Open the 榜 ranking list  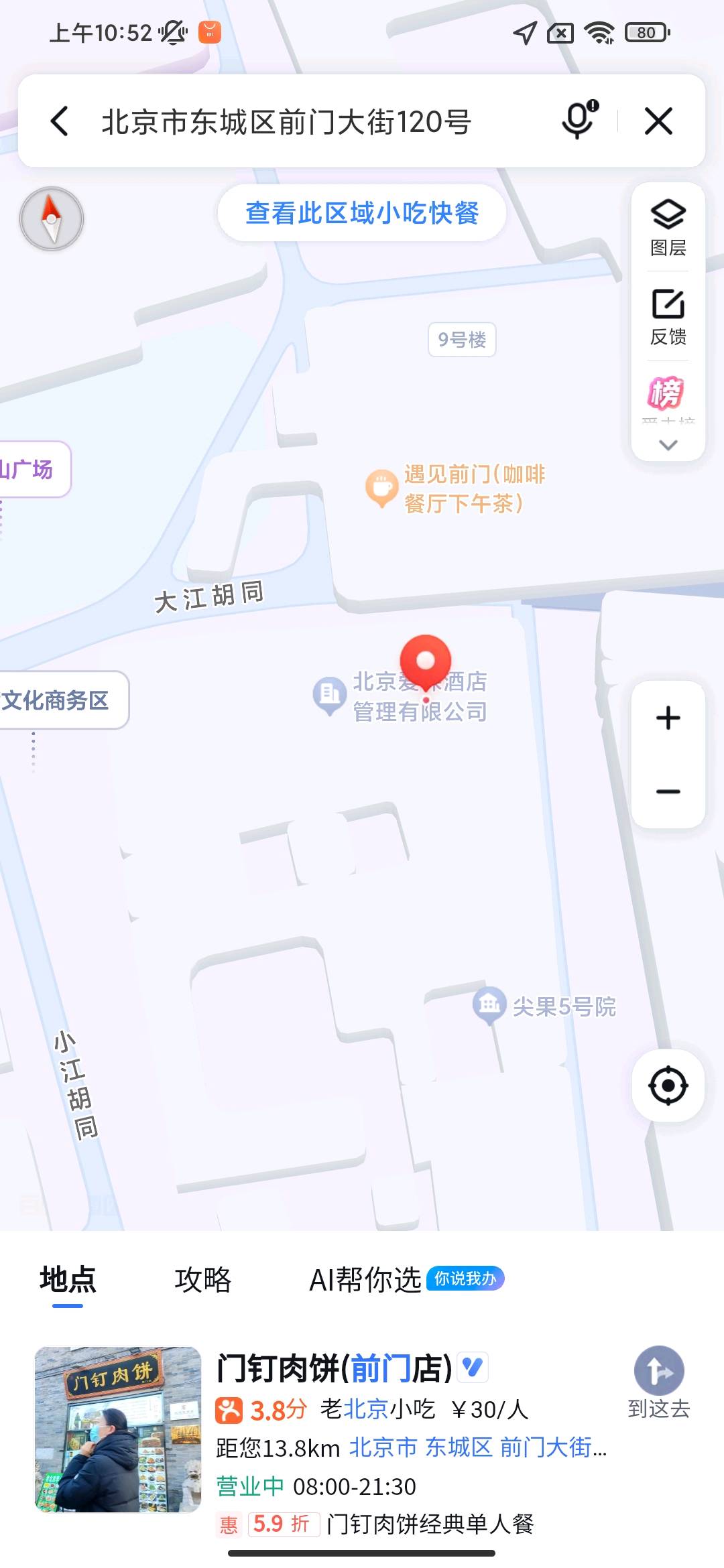666,393
